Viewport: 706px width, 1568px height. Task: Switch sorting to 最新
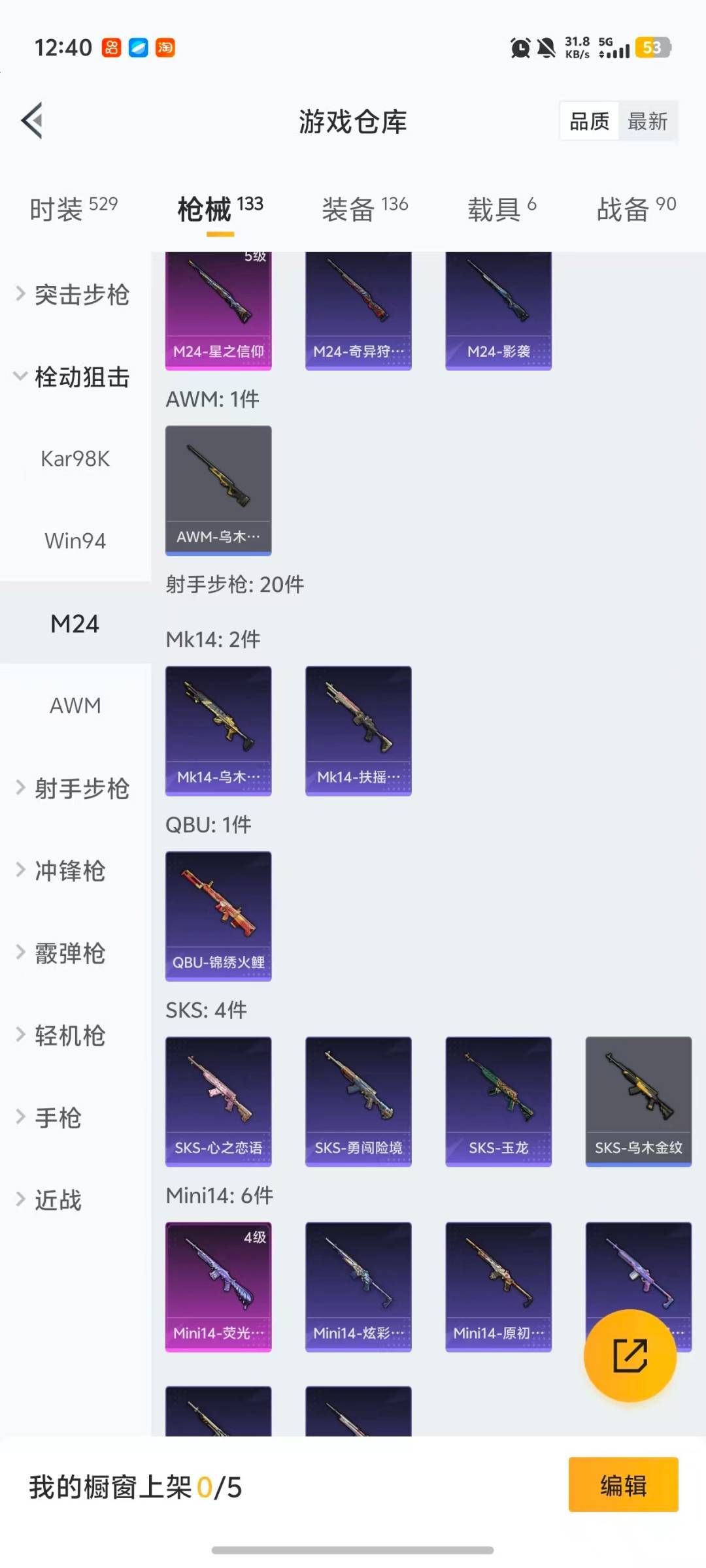tap(648, 121)
